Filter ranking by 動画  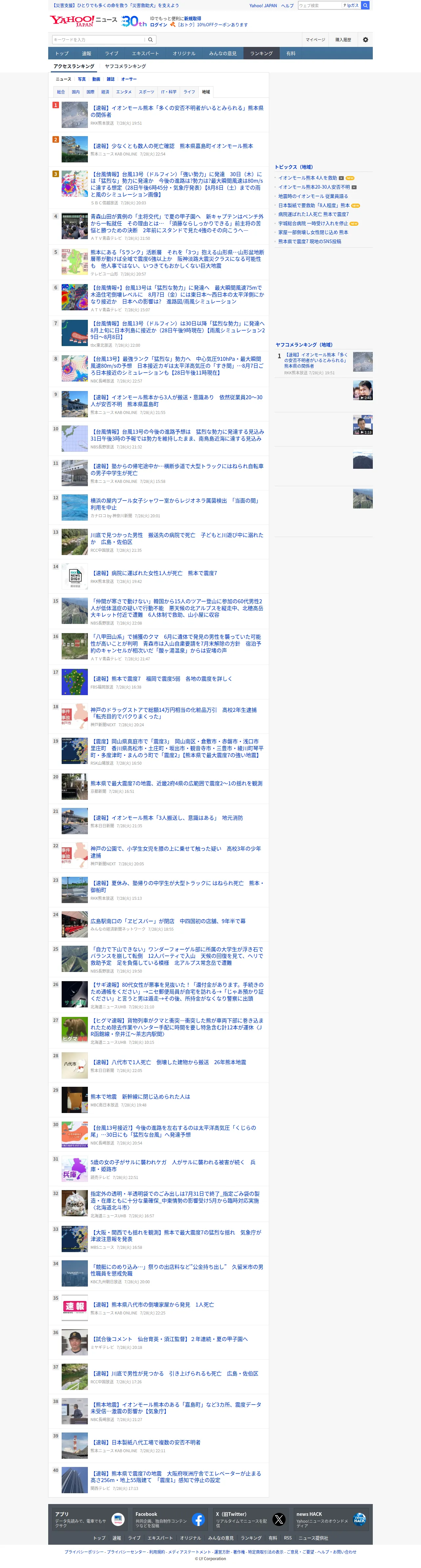tap(96, 79)
